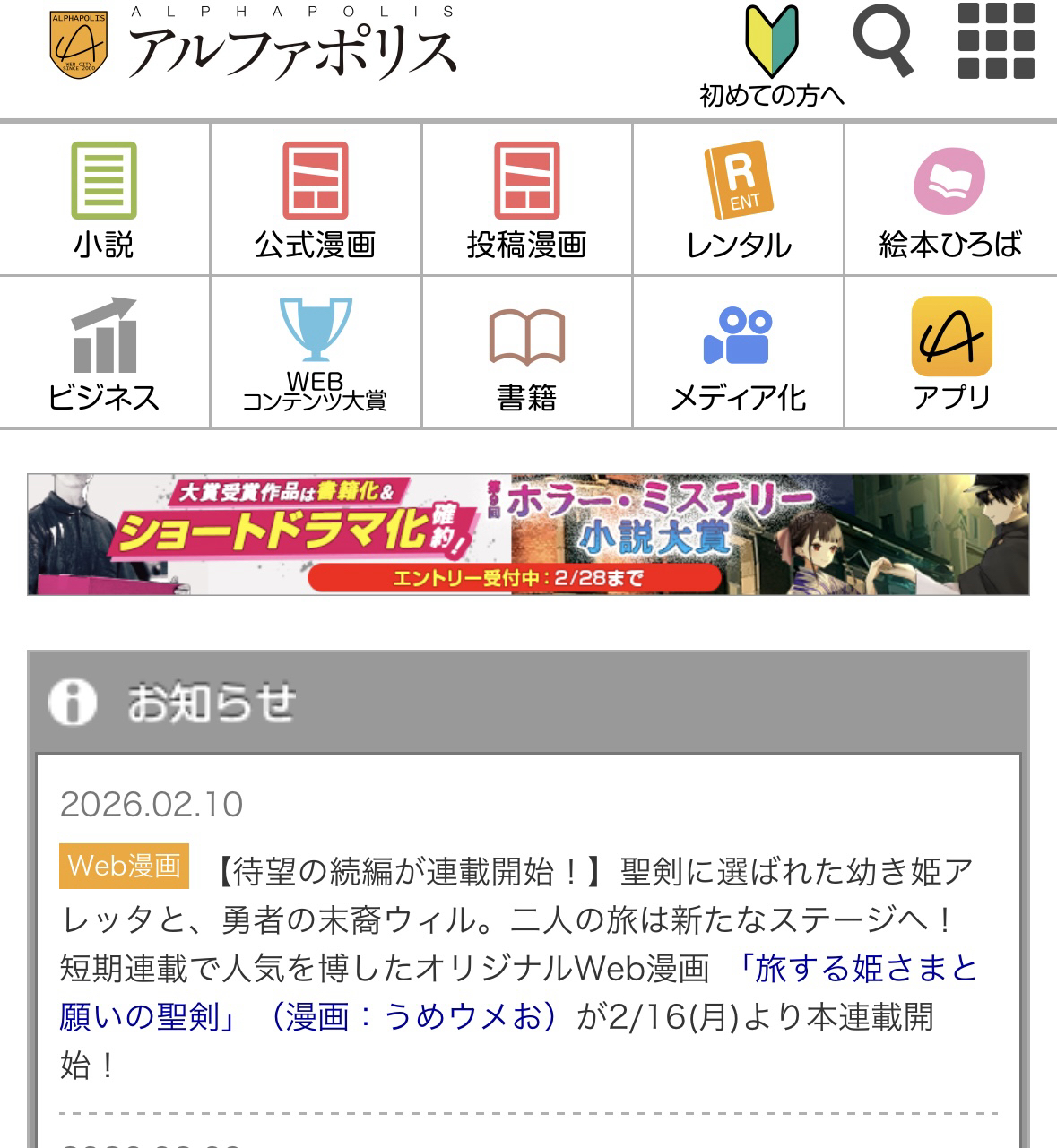Open the レンタル section

(739, 200)
